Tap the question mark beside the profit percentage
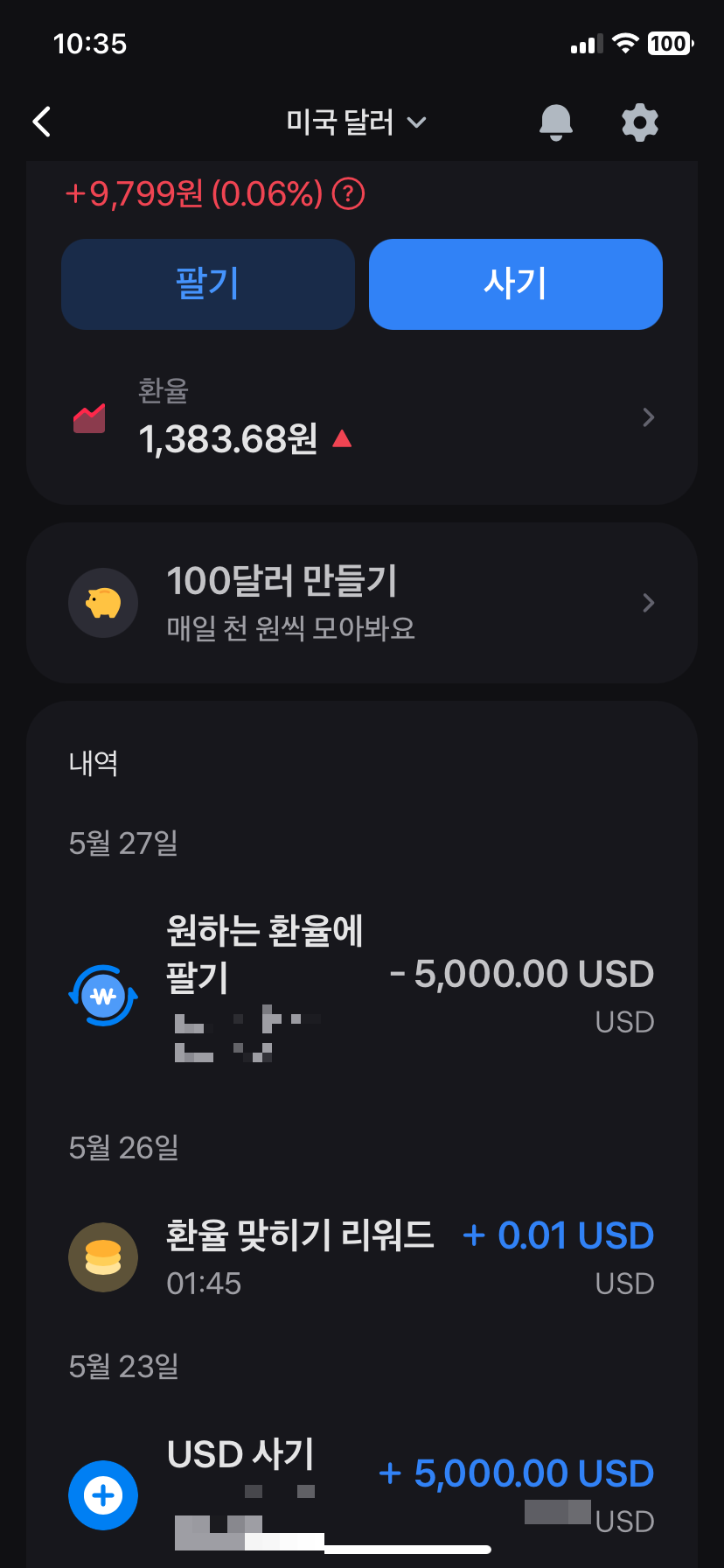 click(x=348, y=193)
